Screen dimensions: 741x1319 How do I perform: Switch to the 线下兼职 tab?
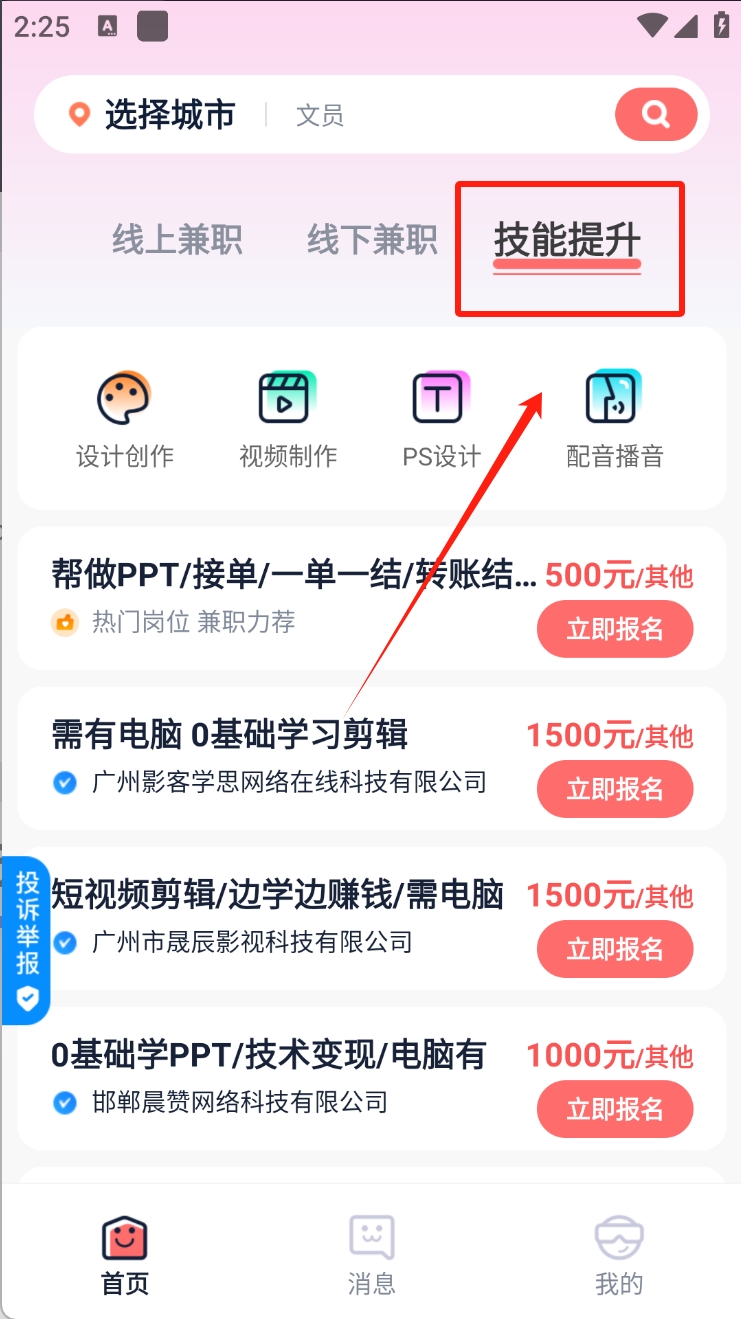pyautogui.click(x=372, y=241)
